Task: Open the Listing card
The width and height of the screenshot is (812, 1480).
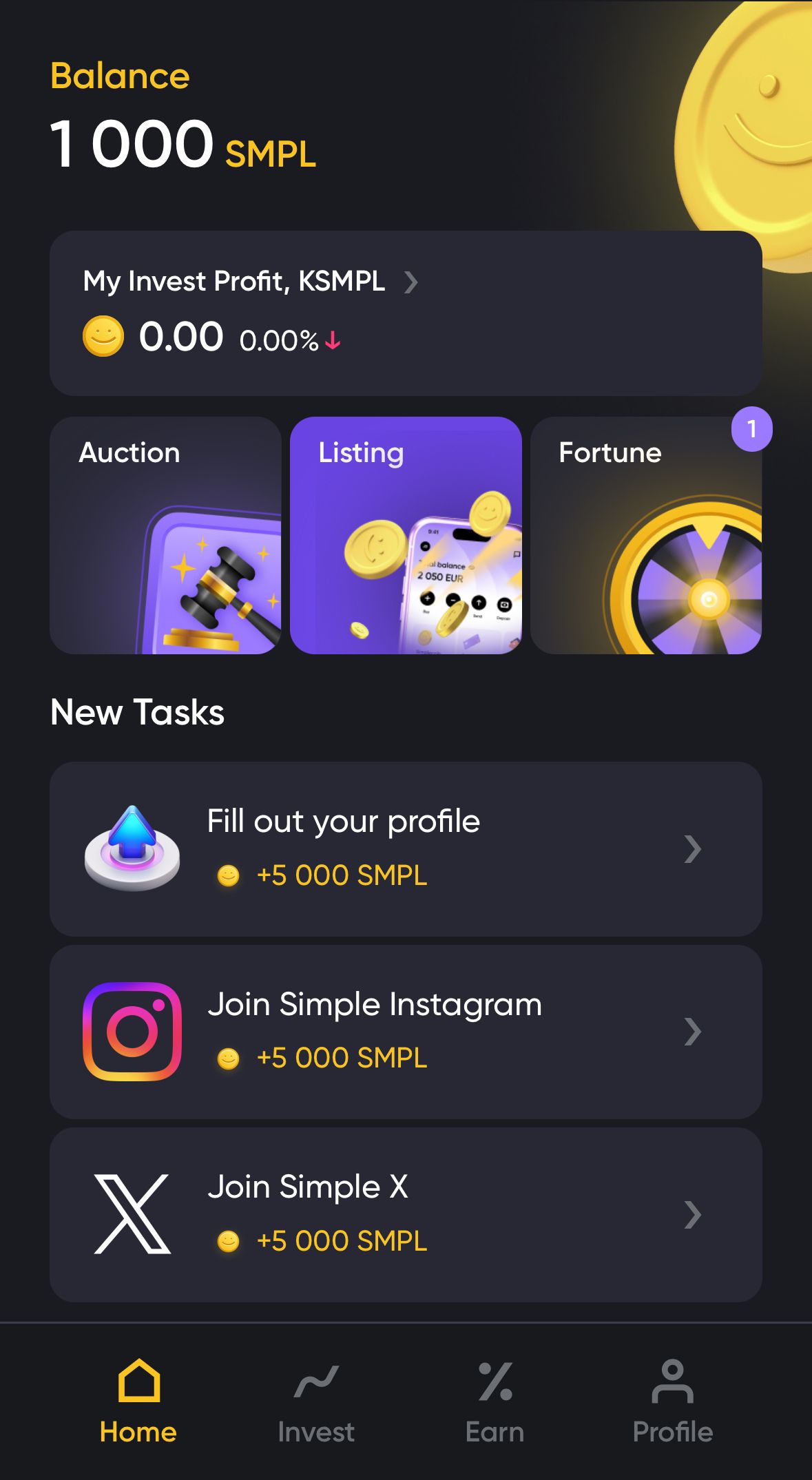Action: [x=406, y=534]
